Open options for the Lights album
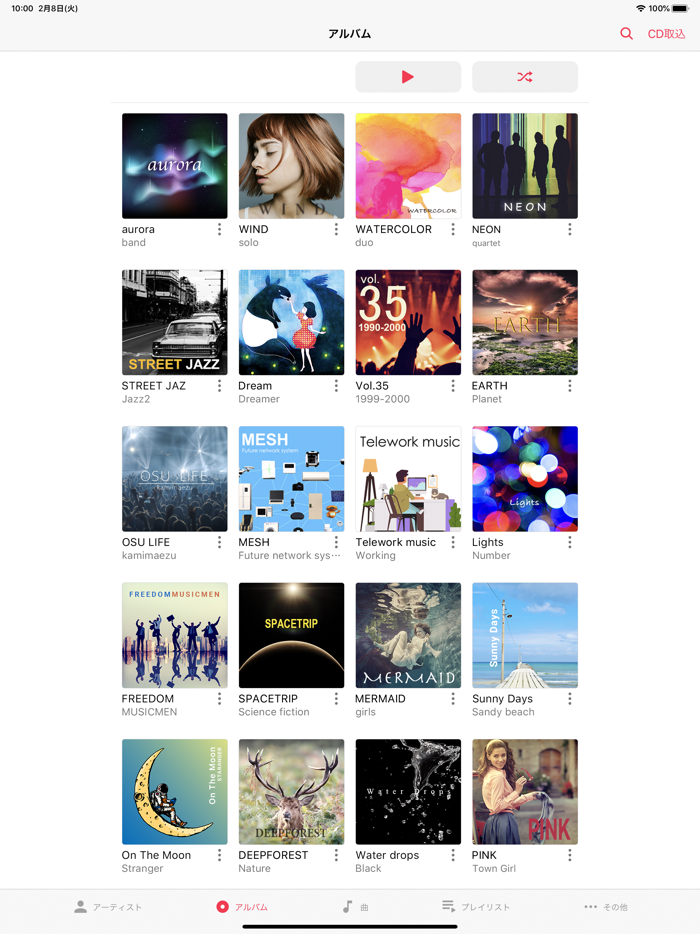The height and width of the screenshot is (934, 700). click(570, 543)
